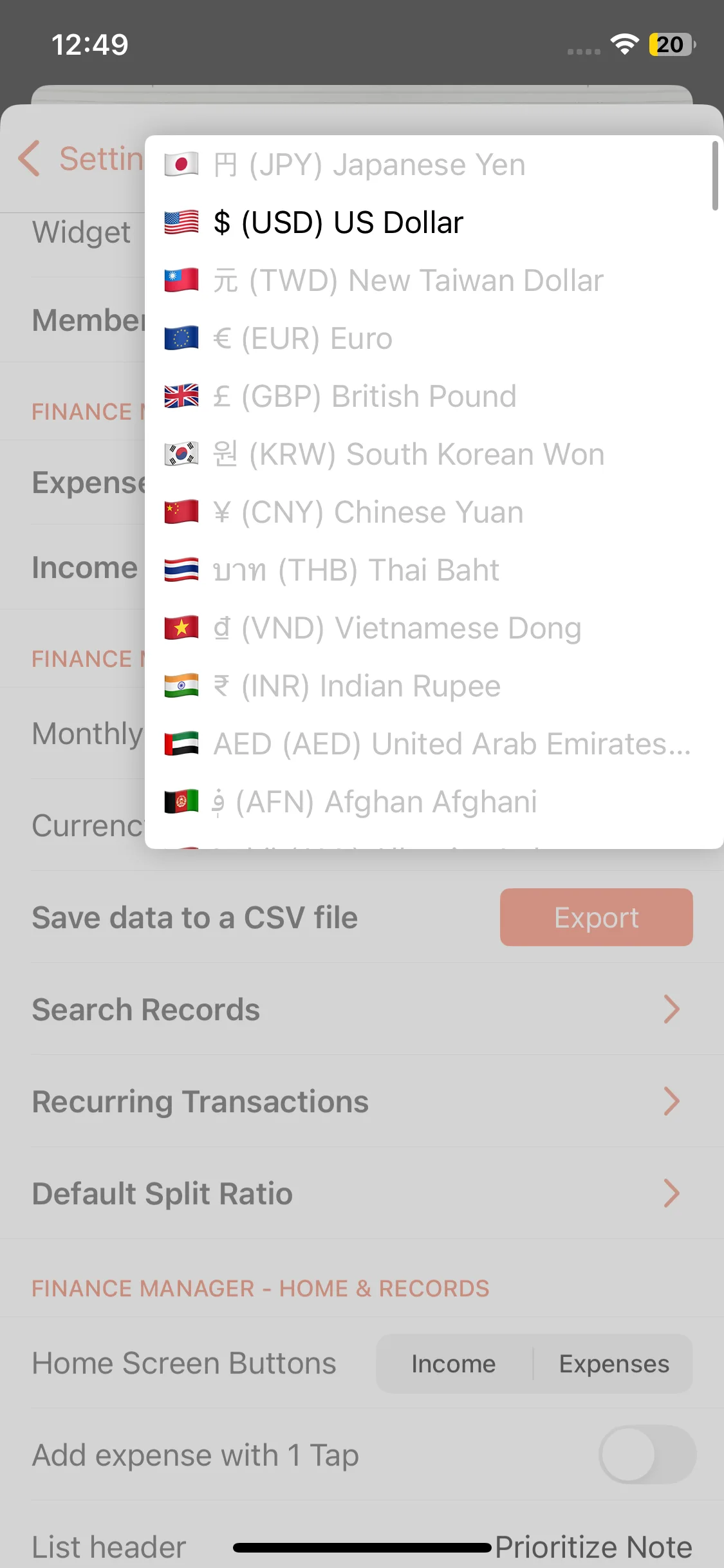Select Japanese Yen currency
The height and width of the screenshot is (1568, 724).
pos(369,165)
